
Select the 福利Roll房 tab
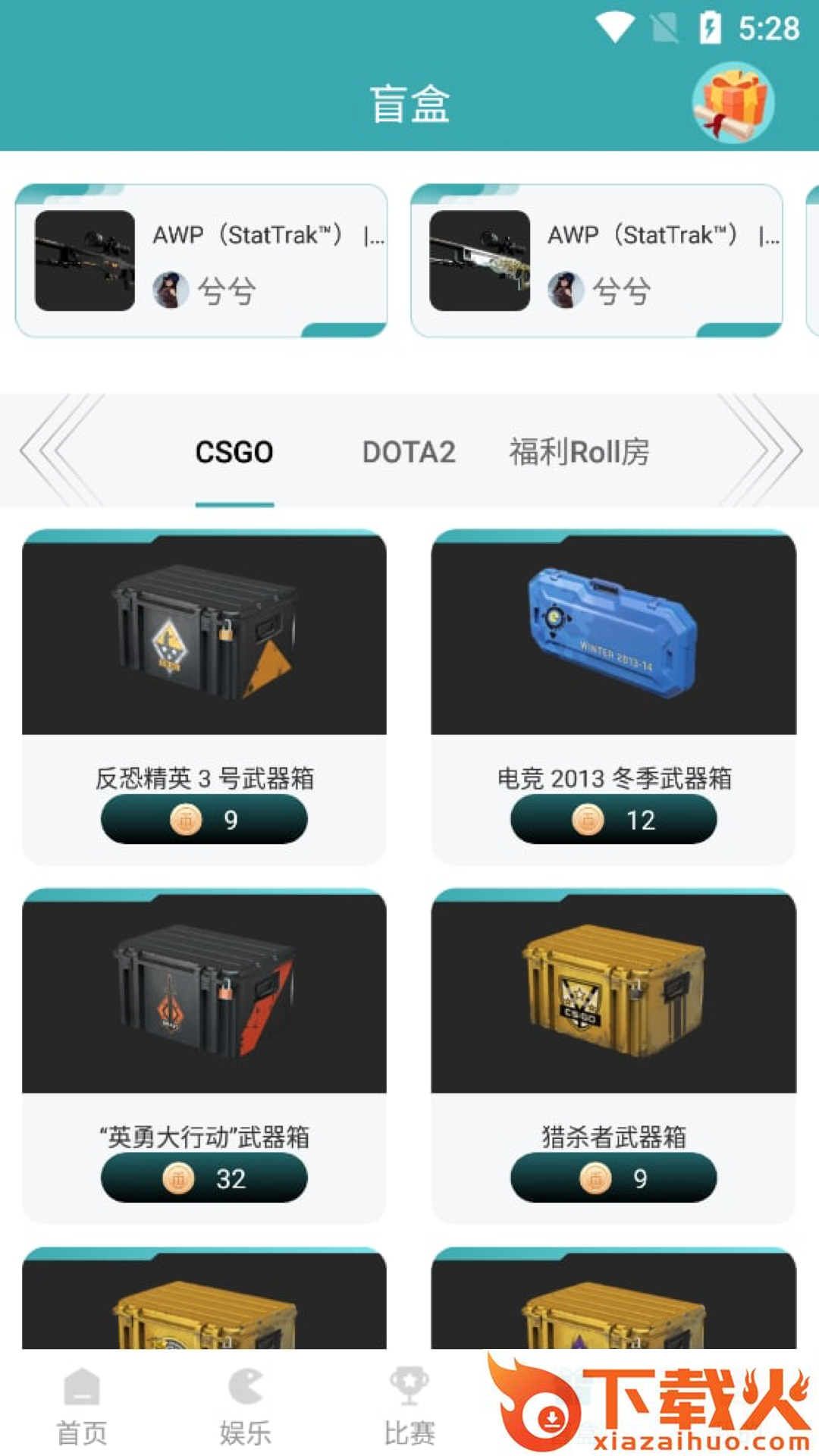click(x=579, y=452)
